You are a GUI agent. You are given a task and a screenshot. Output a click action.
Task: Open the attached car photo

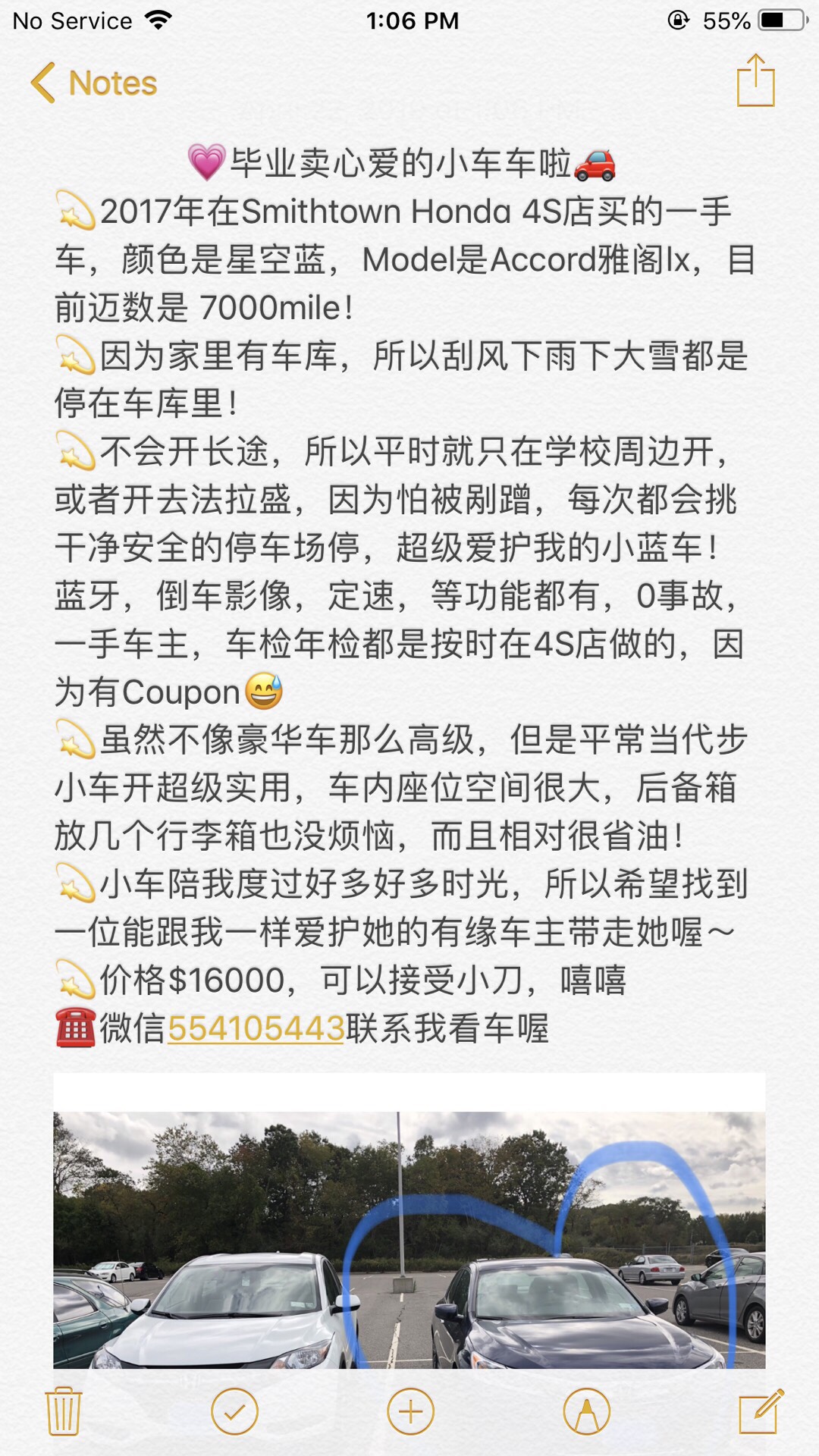point(409,1236)
